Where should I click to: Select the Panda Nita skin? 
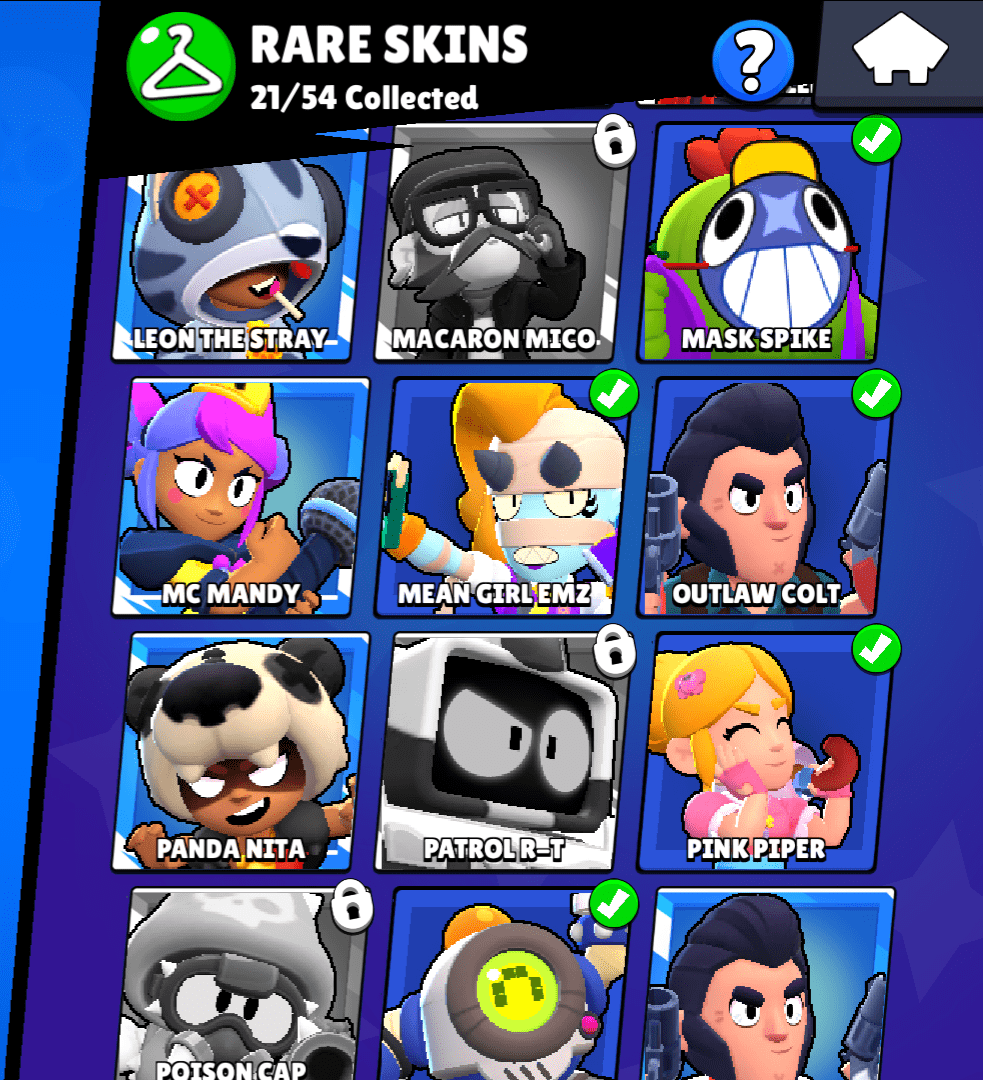[x=240, y=752]
